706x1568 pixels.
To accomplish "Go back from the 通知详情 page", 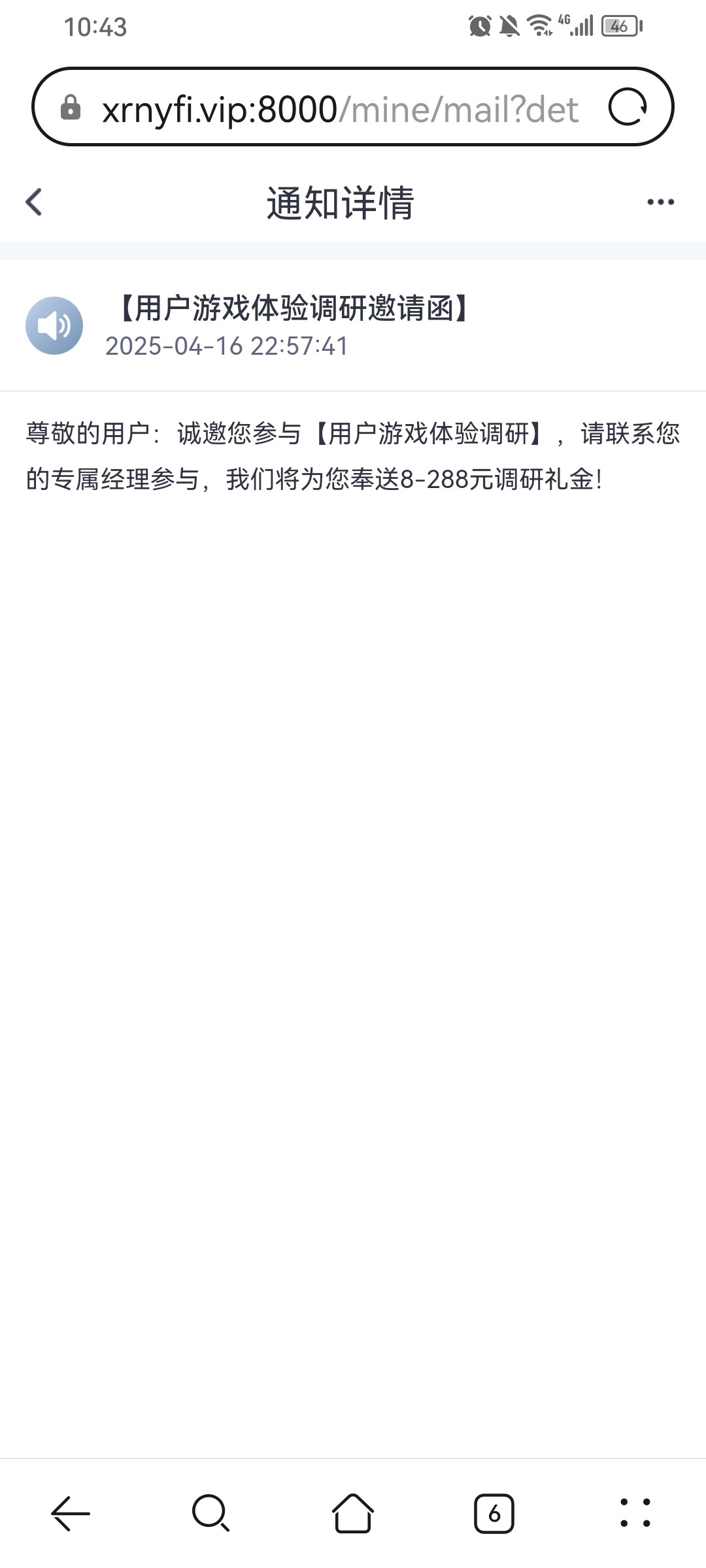I will pos(34,202).
